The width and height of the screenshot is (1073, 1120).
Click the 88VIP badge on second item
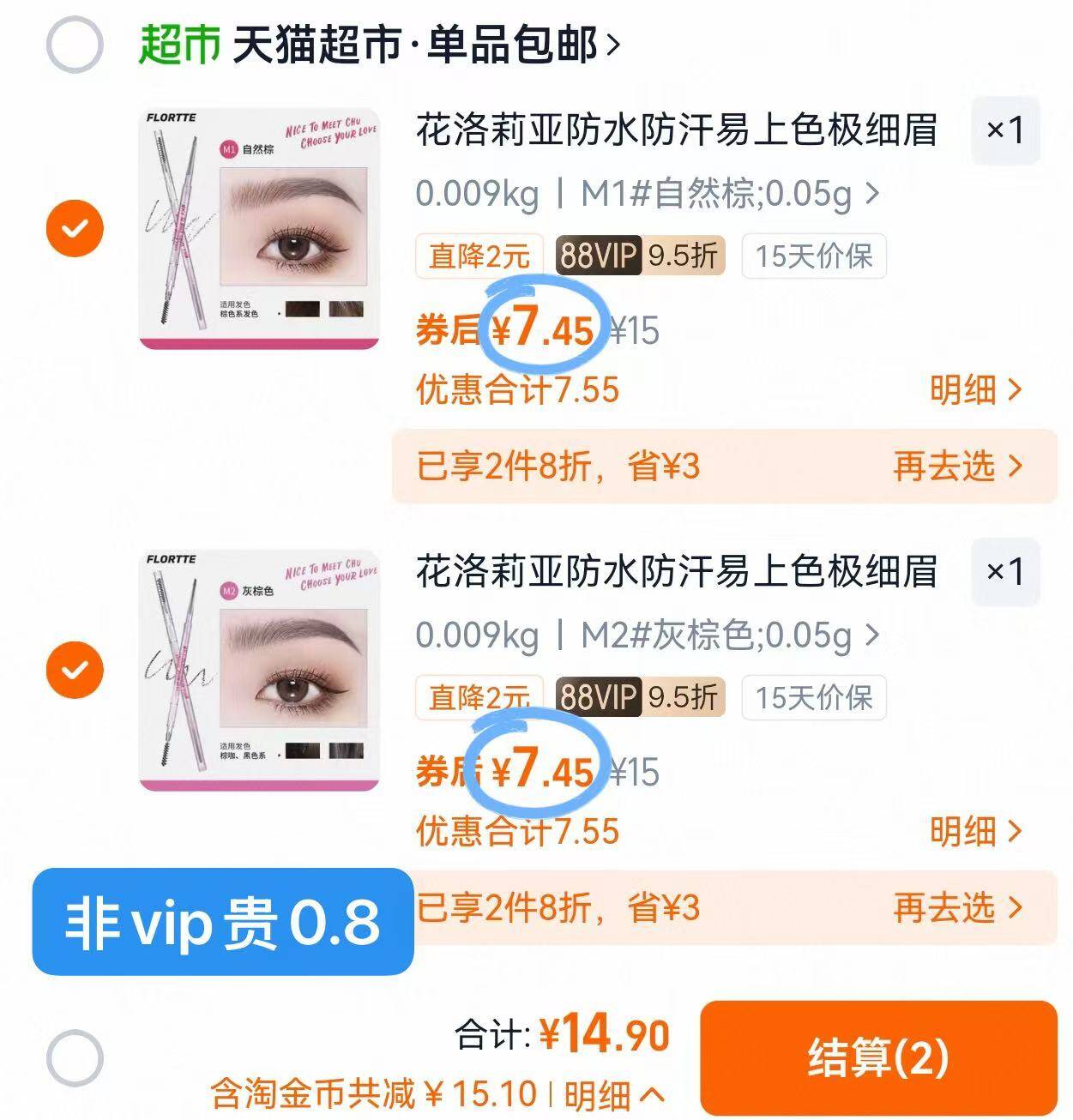600,698
